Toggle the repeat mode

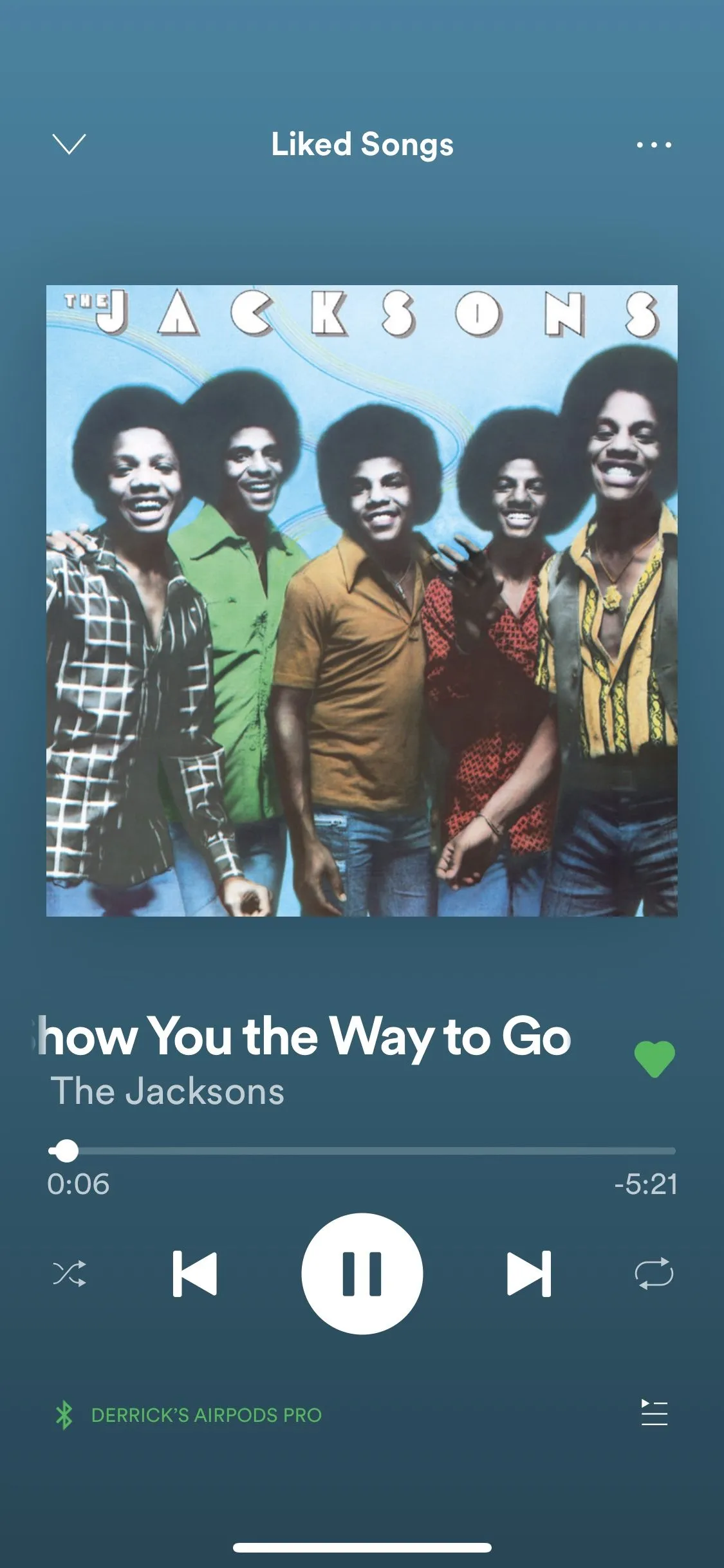(654, 1274)
